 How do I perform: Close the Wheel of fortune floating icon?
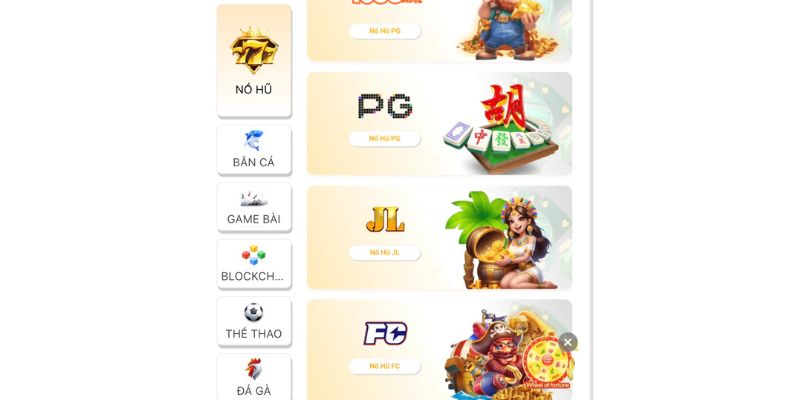click(568, 342)
